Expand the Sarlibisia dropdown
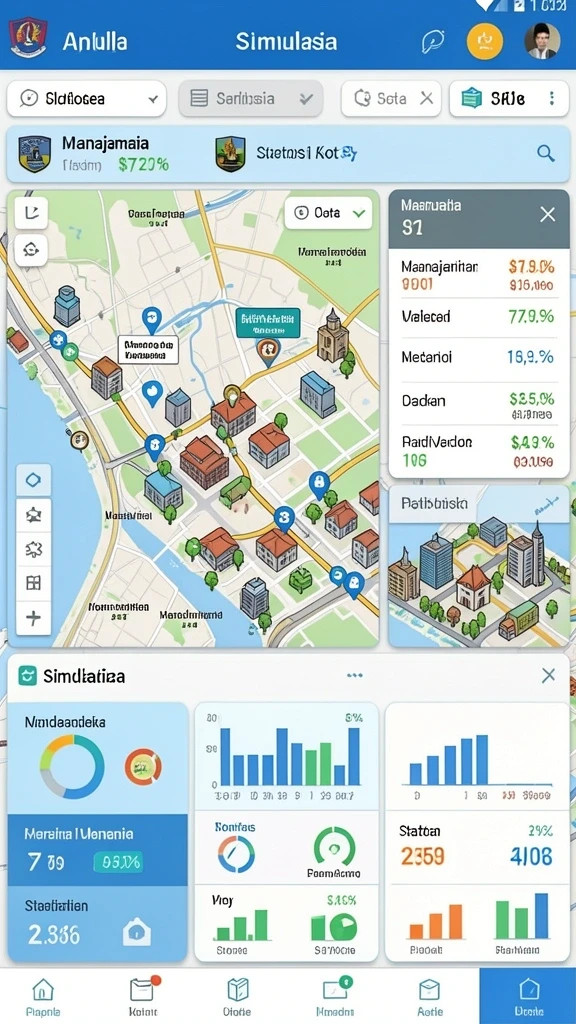This screenshot has width=576, height=1024. [x=250, y=99]
